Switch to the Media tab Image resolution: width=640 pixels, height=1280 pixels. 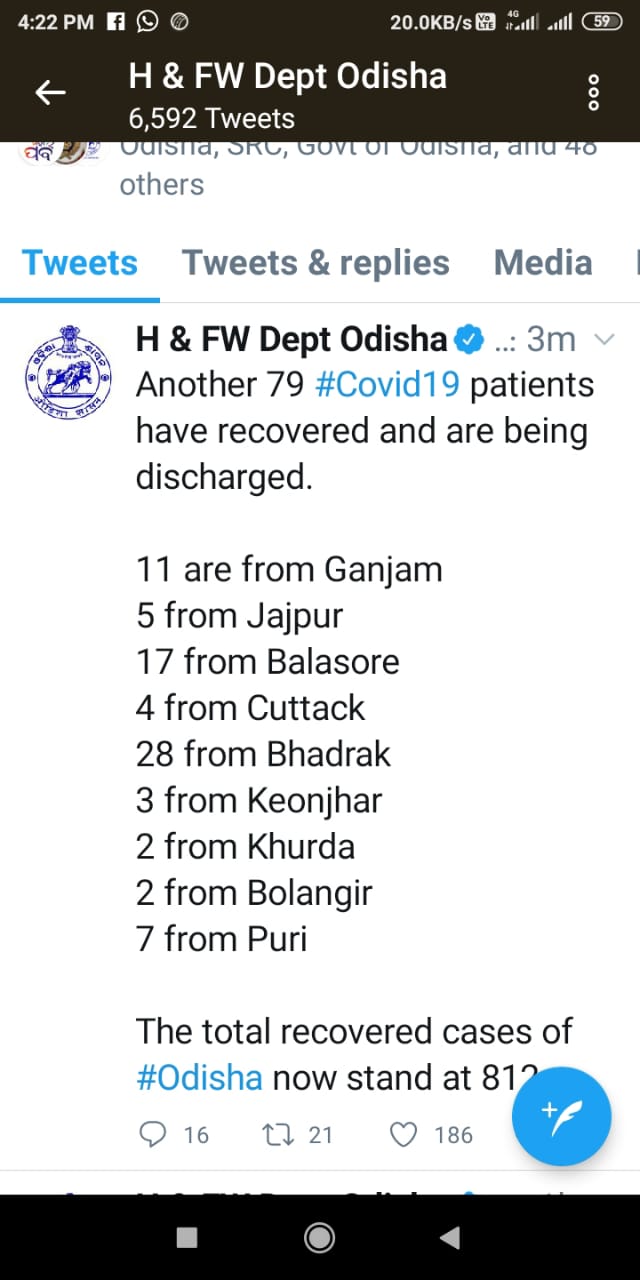click(x=543, y=263)
